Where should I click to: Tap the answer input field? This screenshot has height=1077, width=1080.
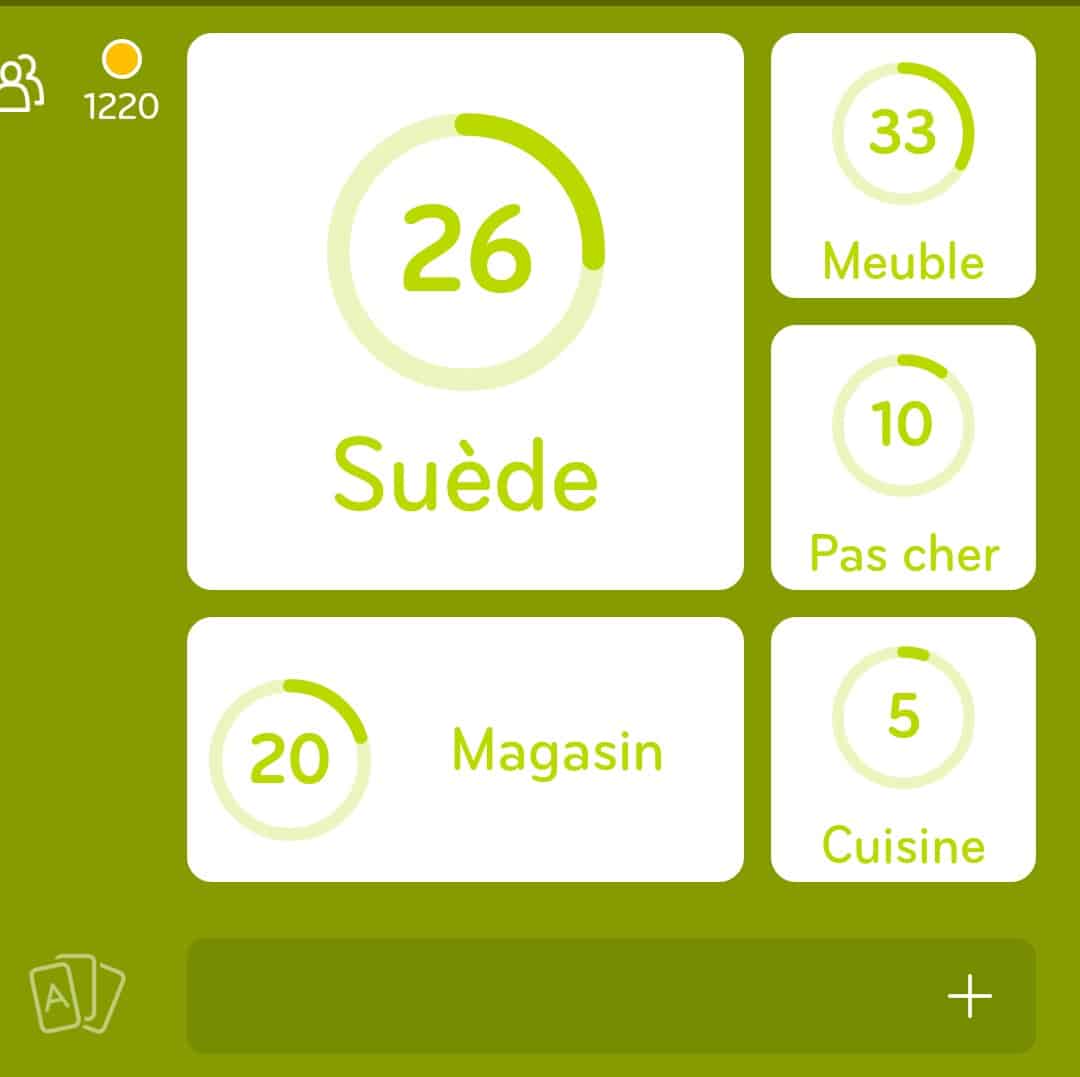pos(560,995)
